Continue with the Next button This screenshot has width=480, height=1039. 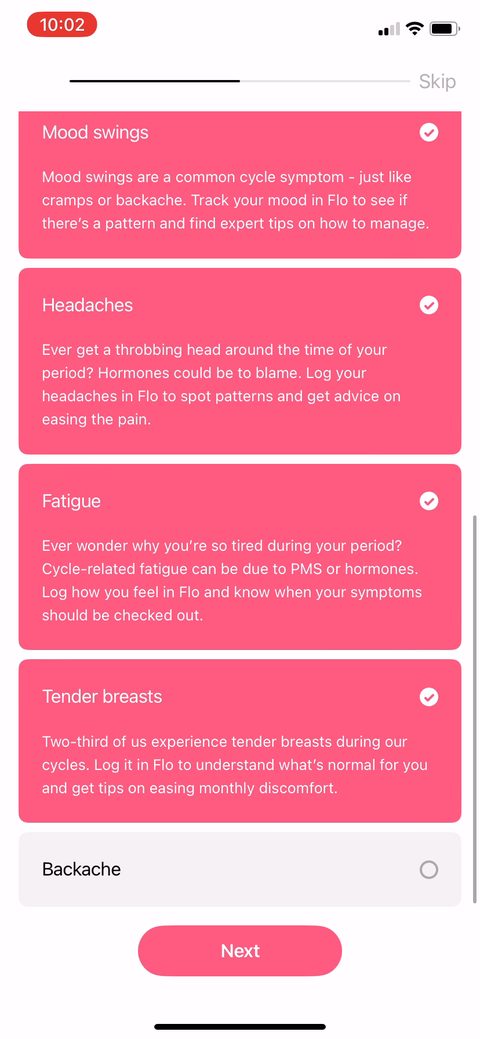[x=240, y=951]
